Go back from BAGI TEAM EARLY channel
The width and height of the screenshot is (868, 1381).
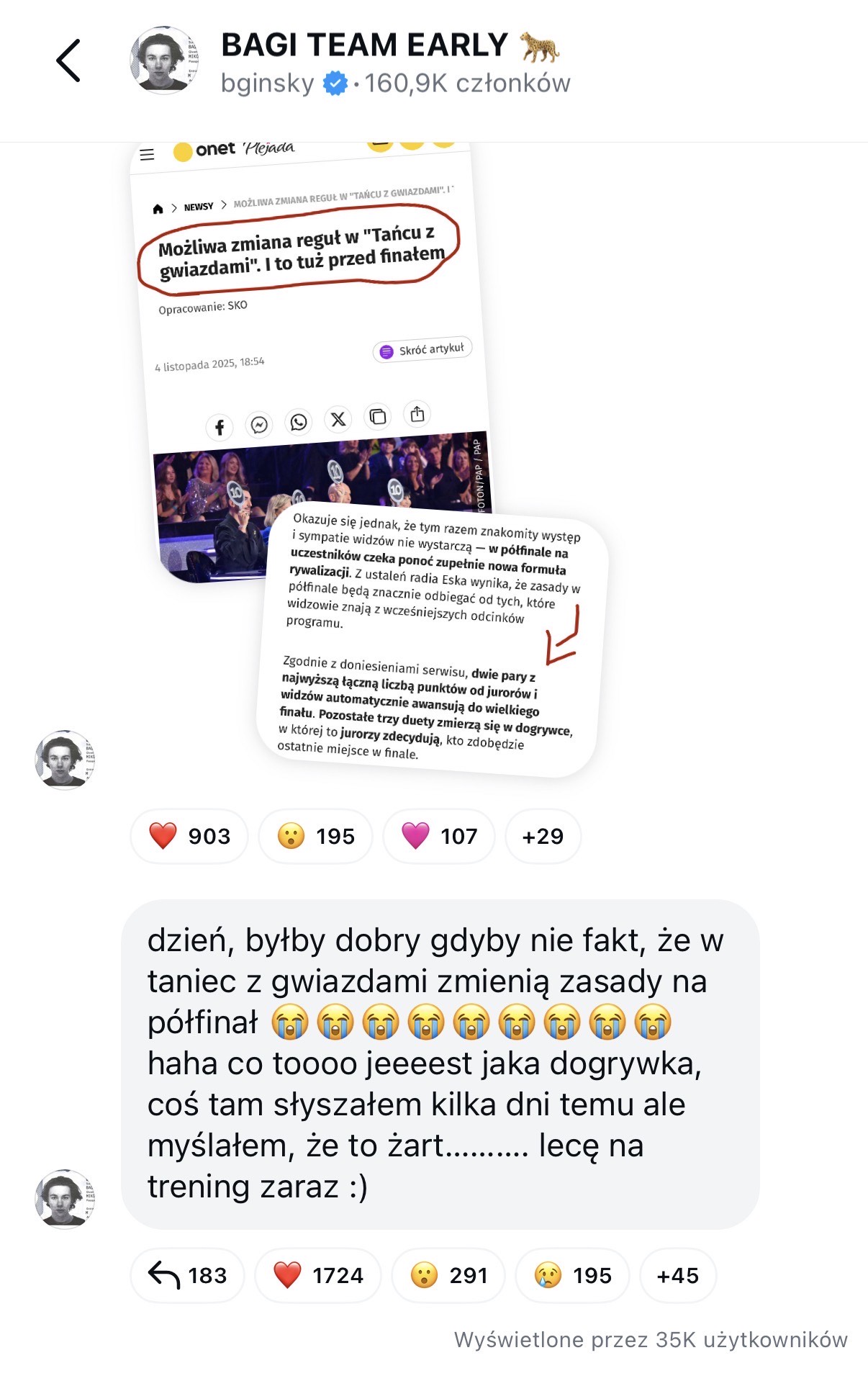[68, 61]
